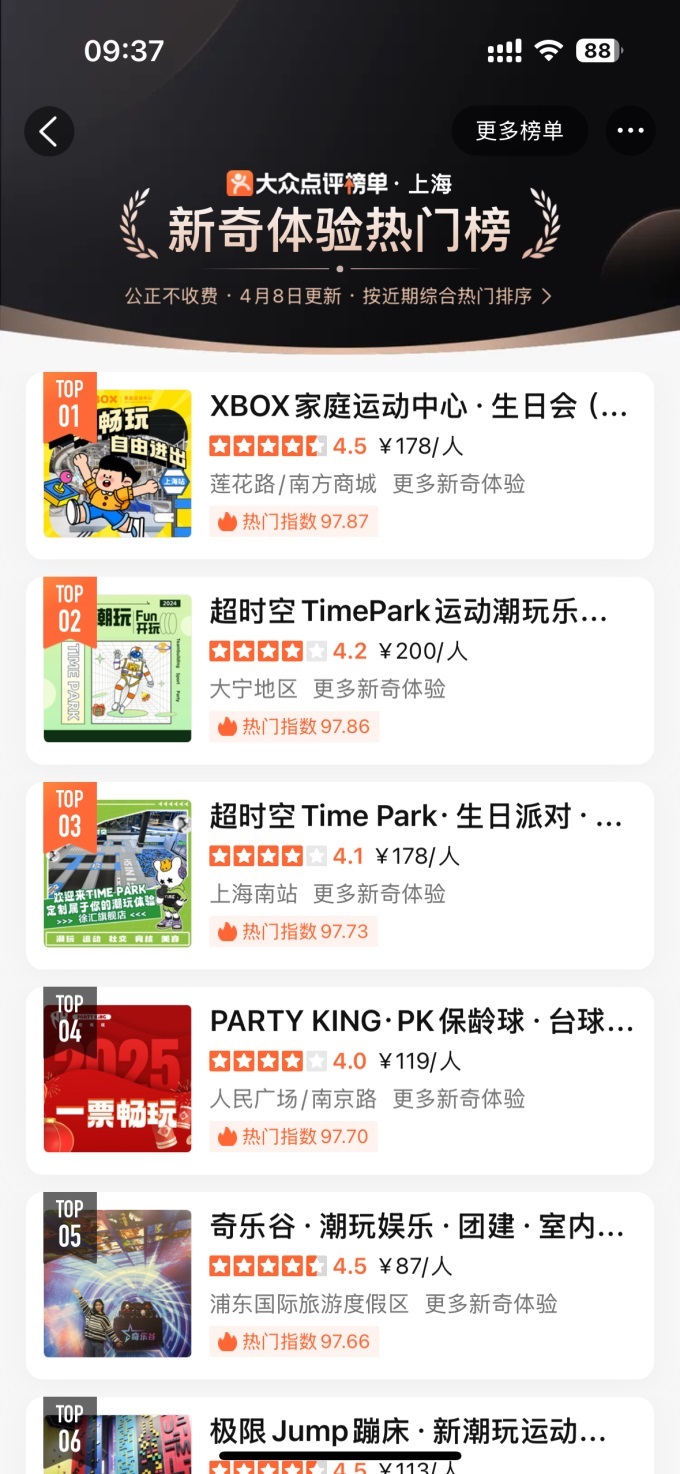The image size is (680, 1474).
Task: Open 极限Jump蹦床 listing
Action: click(x=408, y=1430)
